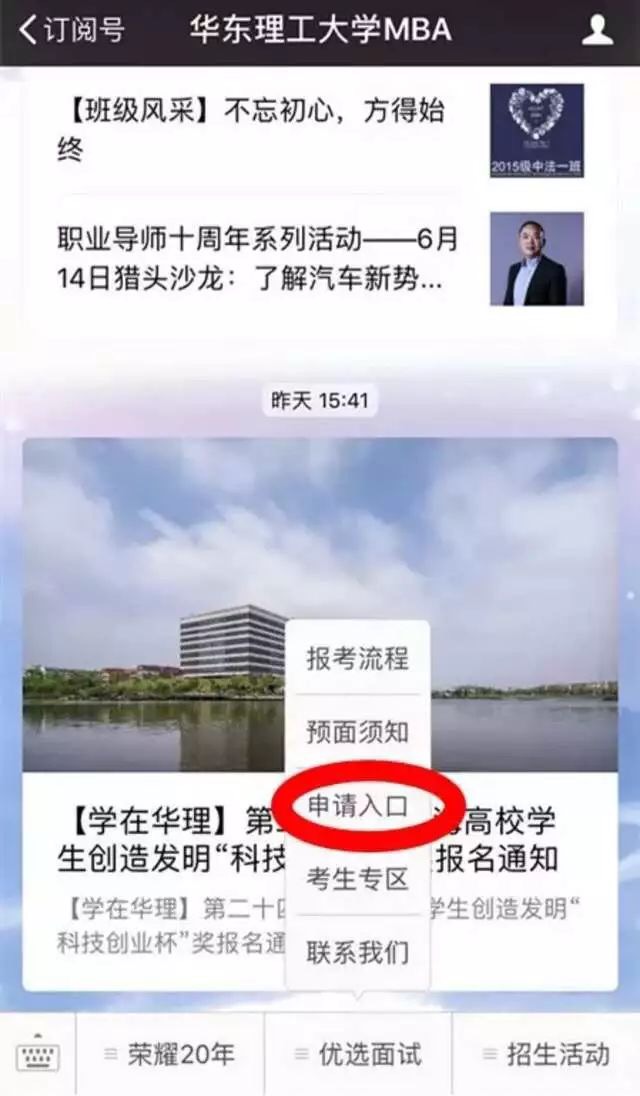Open the account profile icon
This screenshot has height=1096, width=640.
tap(597, 30)
